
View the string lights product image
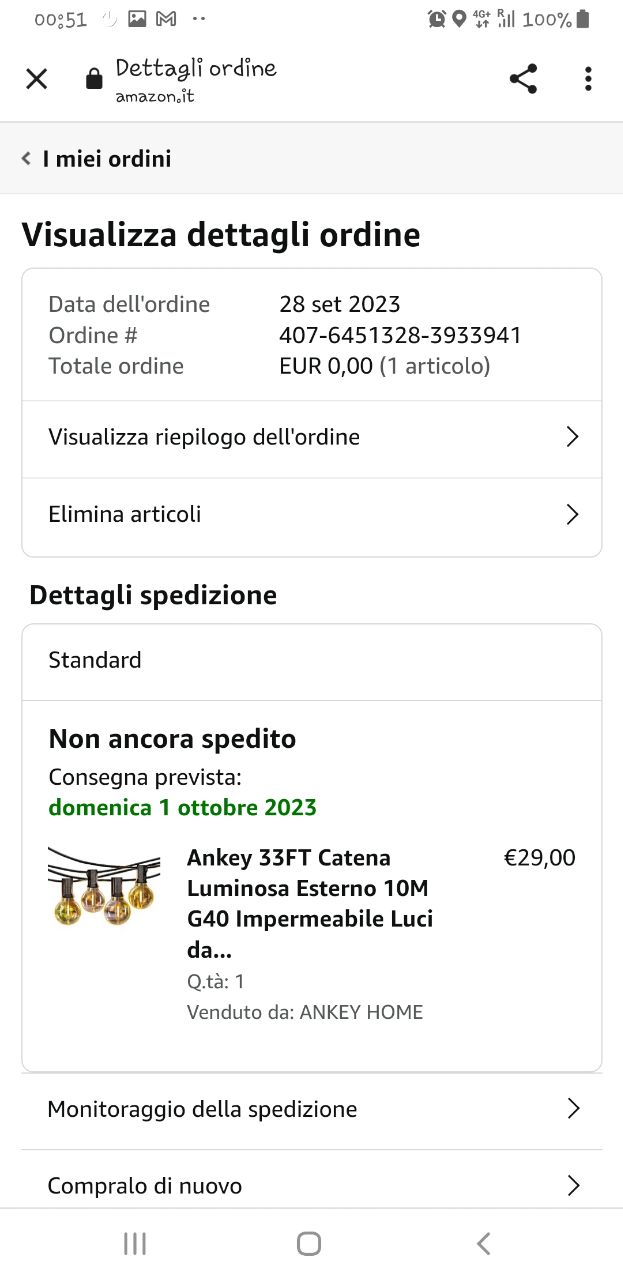104,886
